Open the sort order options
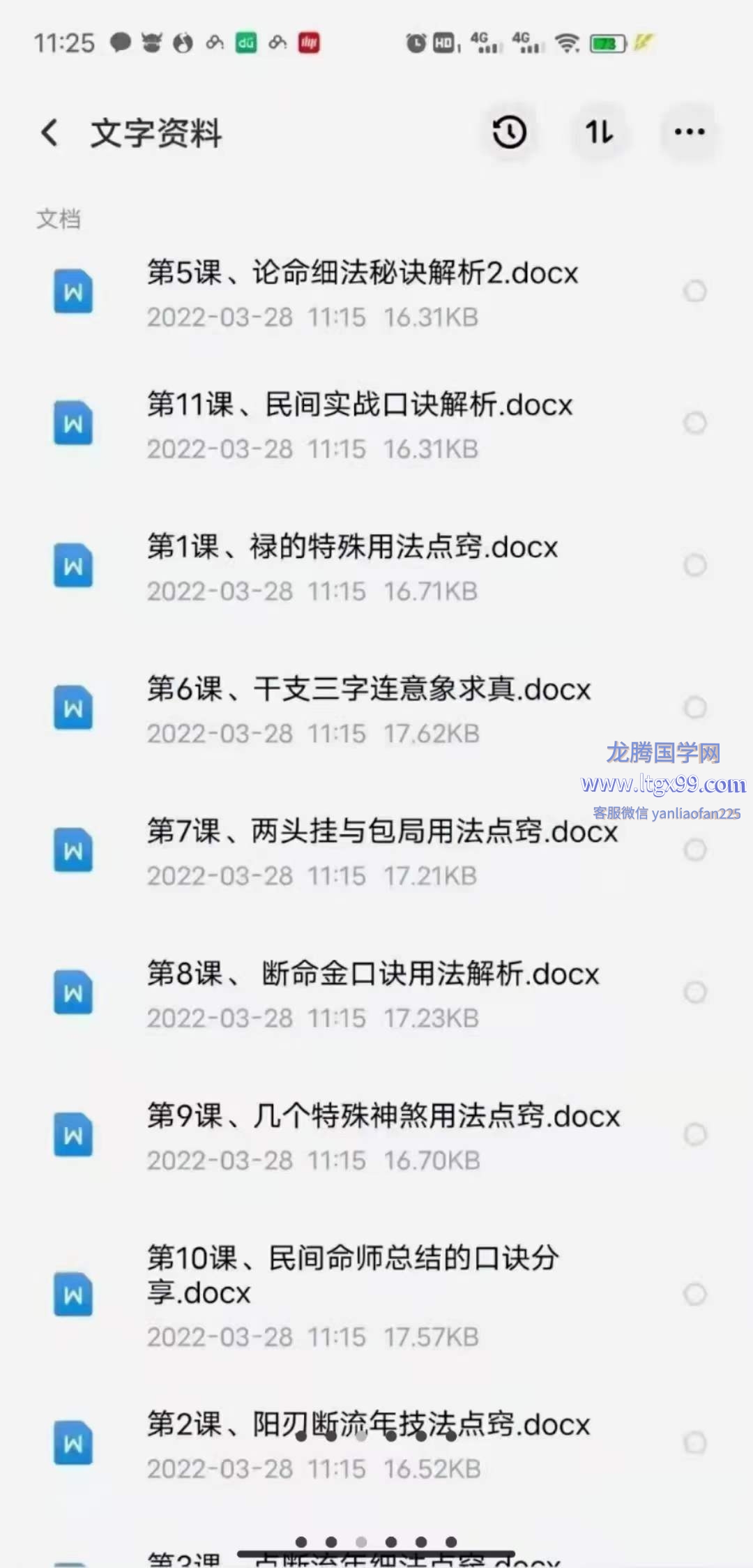Screen dimensions: 753x1568 pyautogui.click(x=600, y=132)
